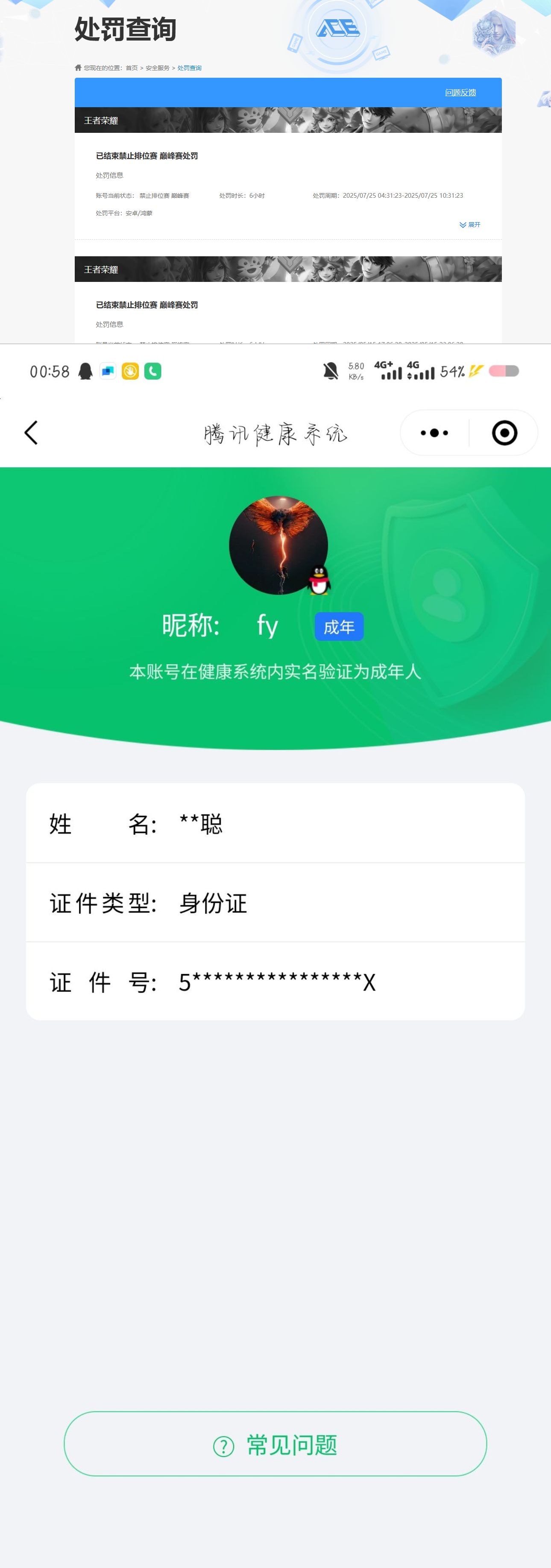
Task: Go back from the 腾讯健康系统 page
Action: click(x=31, y=433)
